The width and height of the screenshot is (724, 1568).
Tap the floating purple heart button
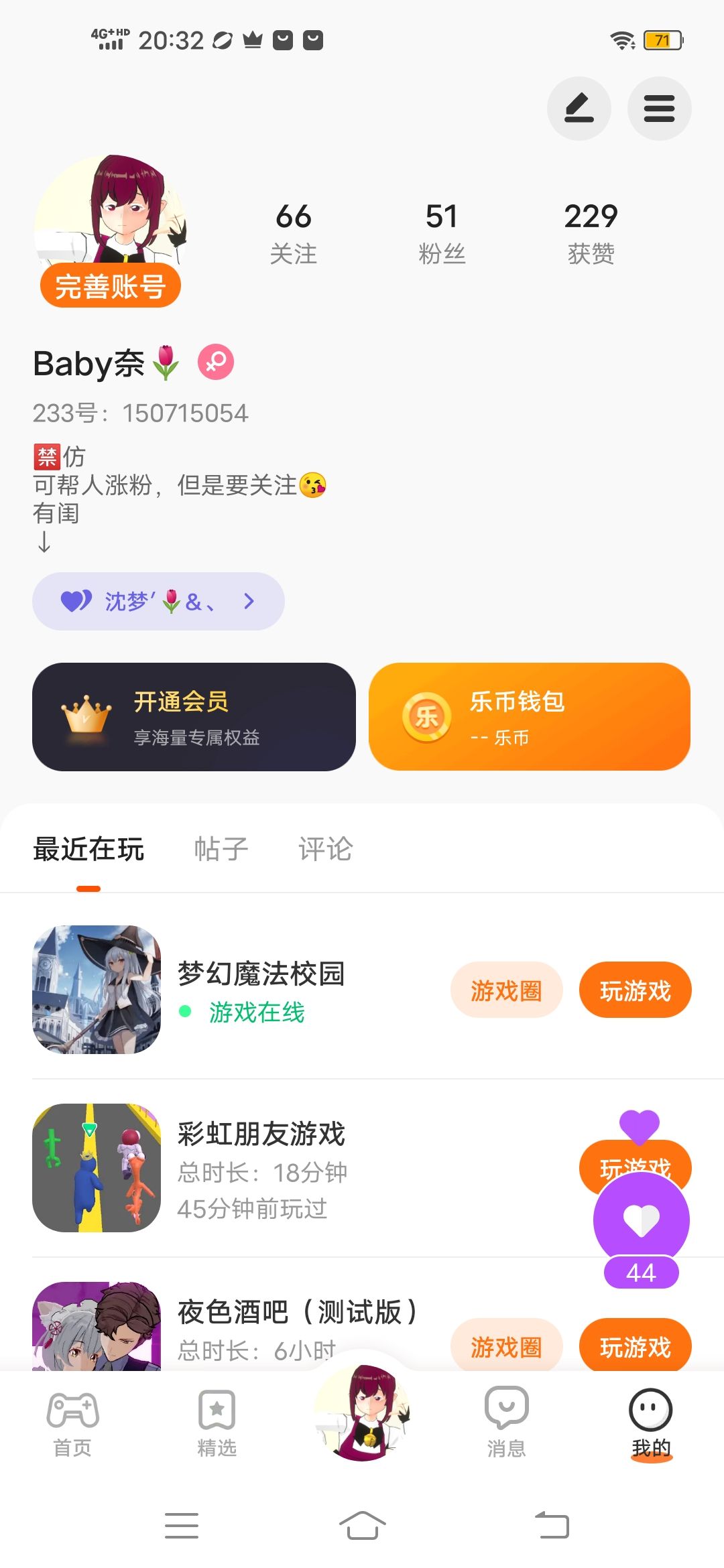click(641, 1220)
